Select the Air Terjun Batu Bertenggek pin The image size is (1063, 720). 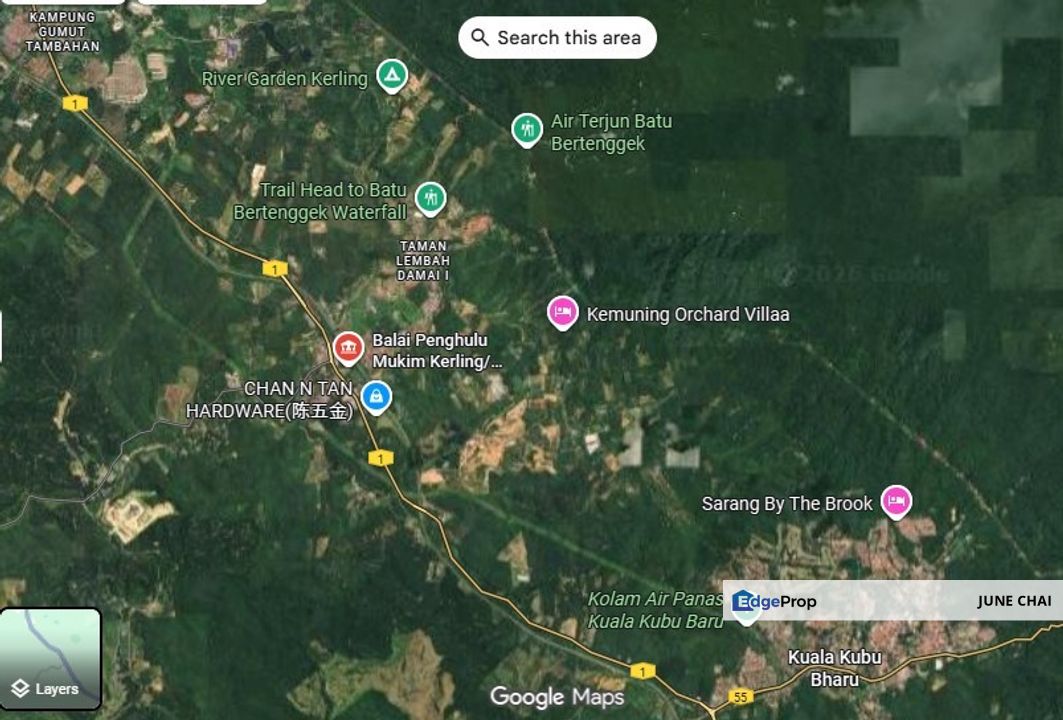pyautogui.click(x=527, y=128)
